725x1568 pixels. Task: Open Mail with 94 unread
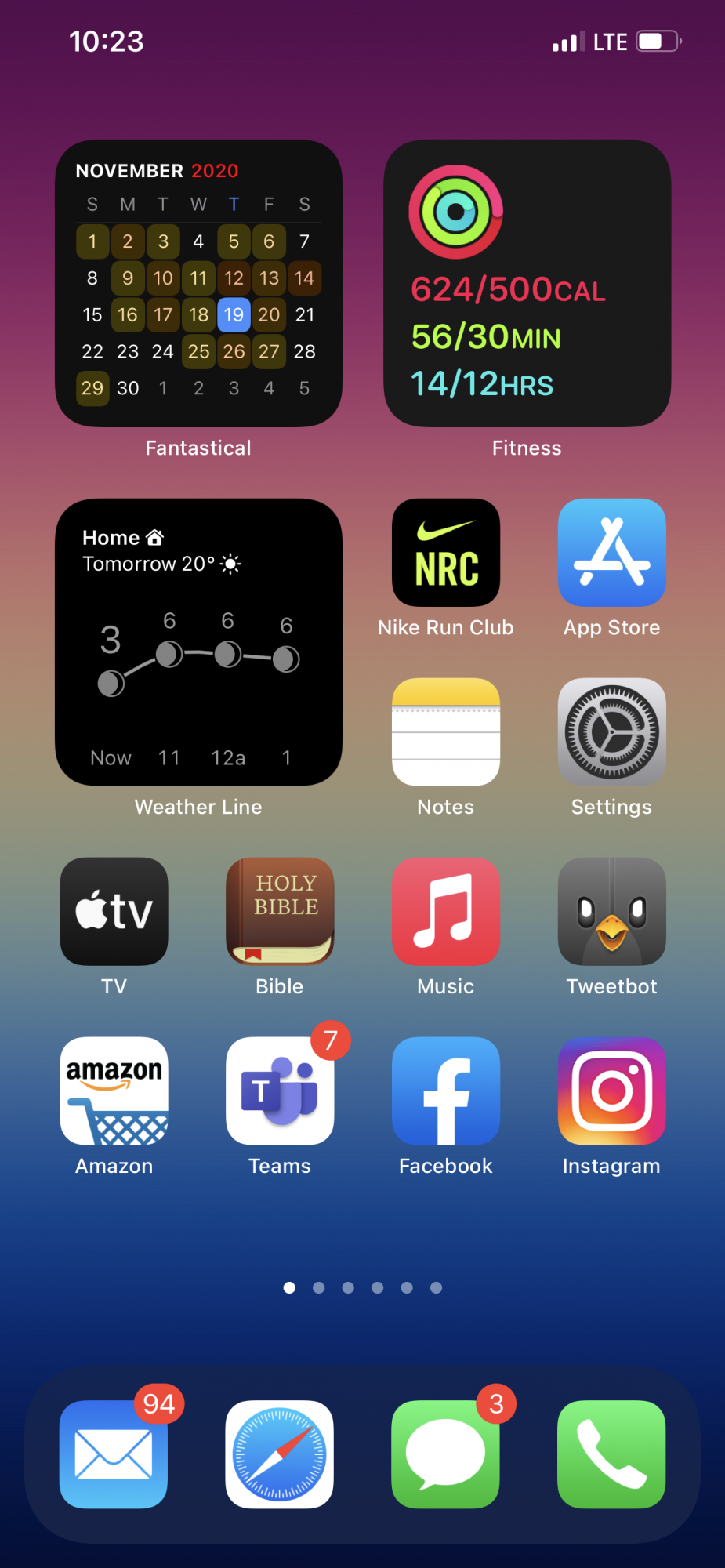point(114,1454)
